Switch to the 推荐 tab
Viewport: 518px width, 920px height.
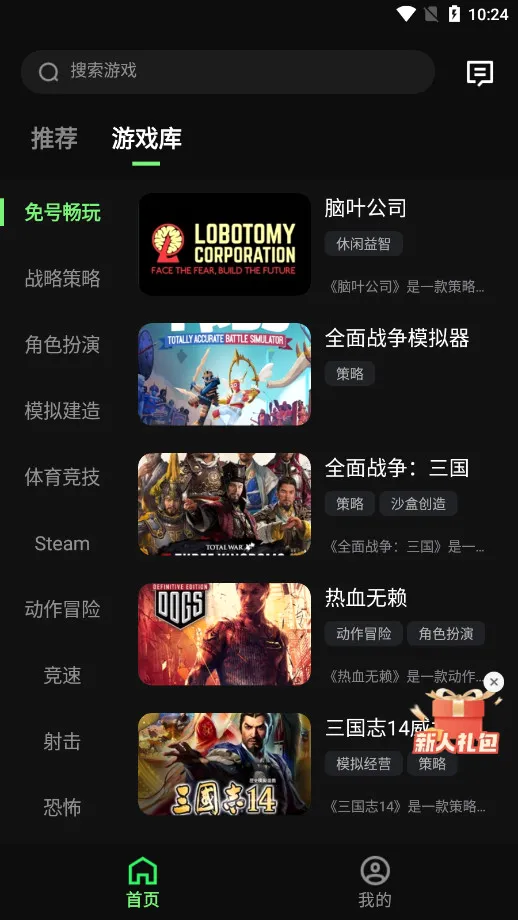54,138
